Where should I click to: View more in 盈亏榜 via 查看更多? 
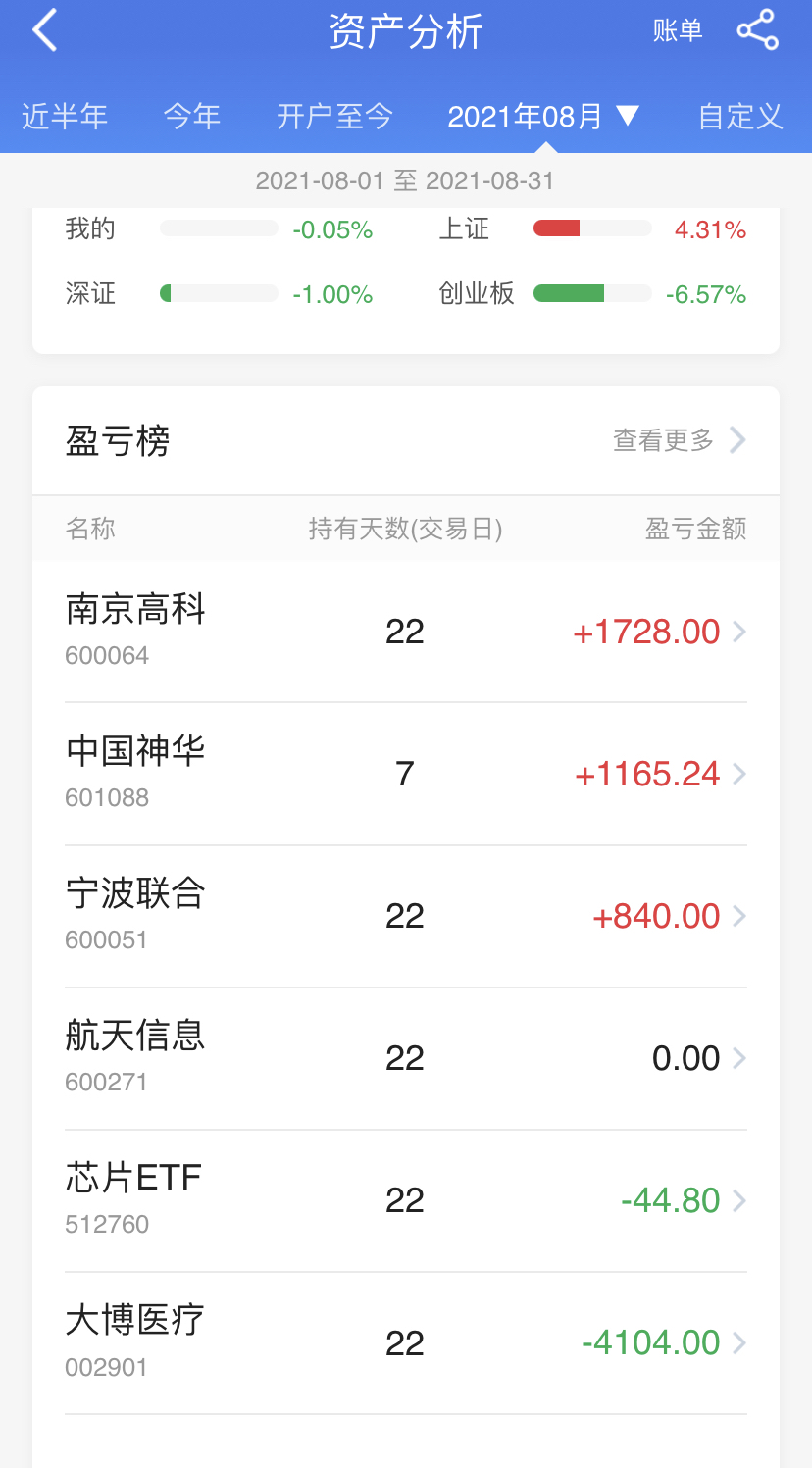click(679, 440)
